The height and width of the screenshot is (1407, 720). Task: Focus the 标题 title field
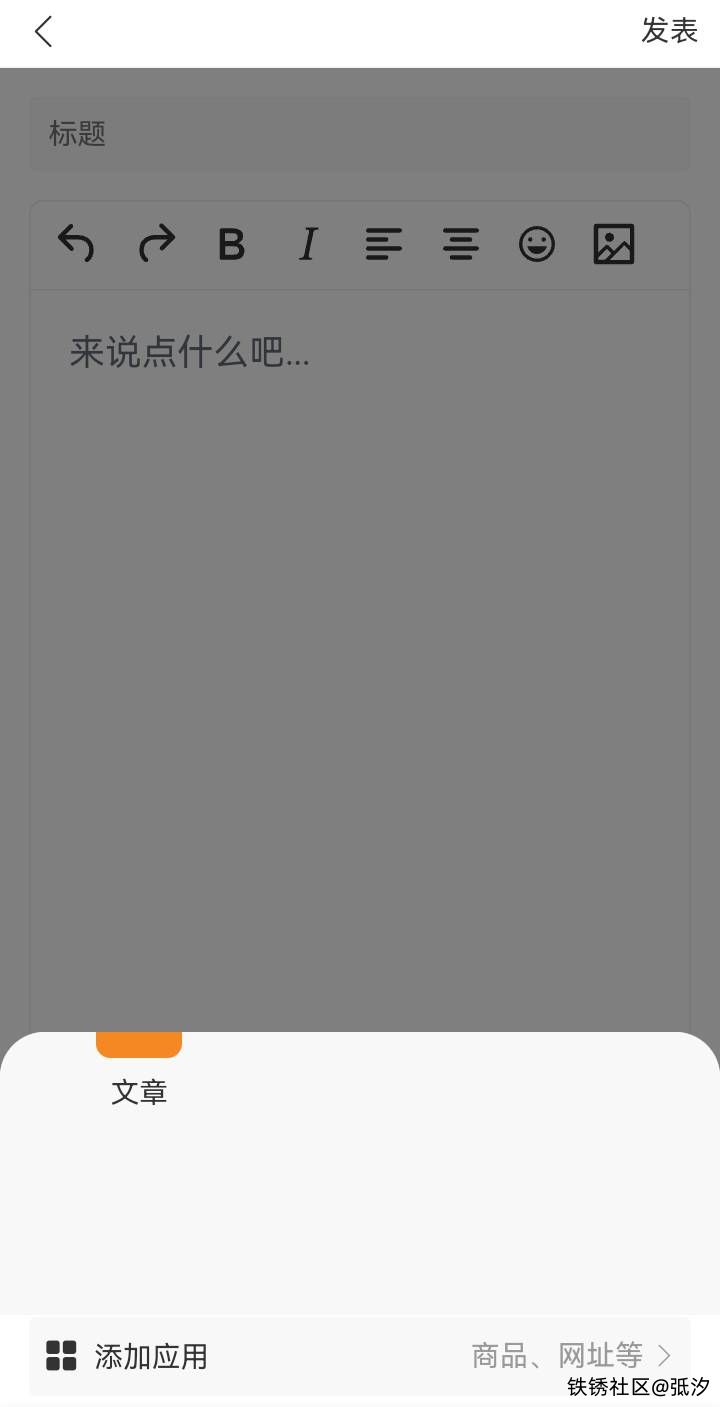pos(360,134)
